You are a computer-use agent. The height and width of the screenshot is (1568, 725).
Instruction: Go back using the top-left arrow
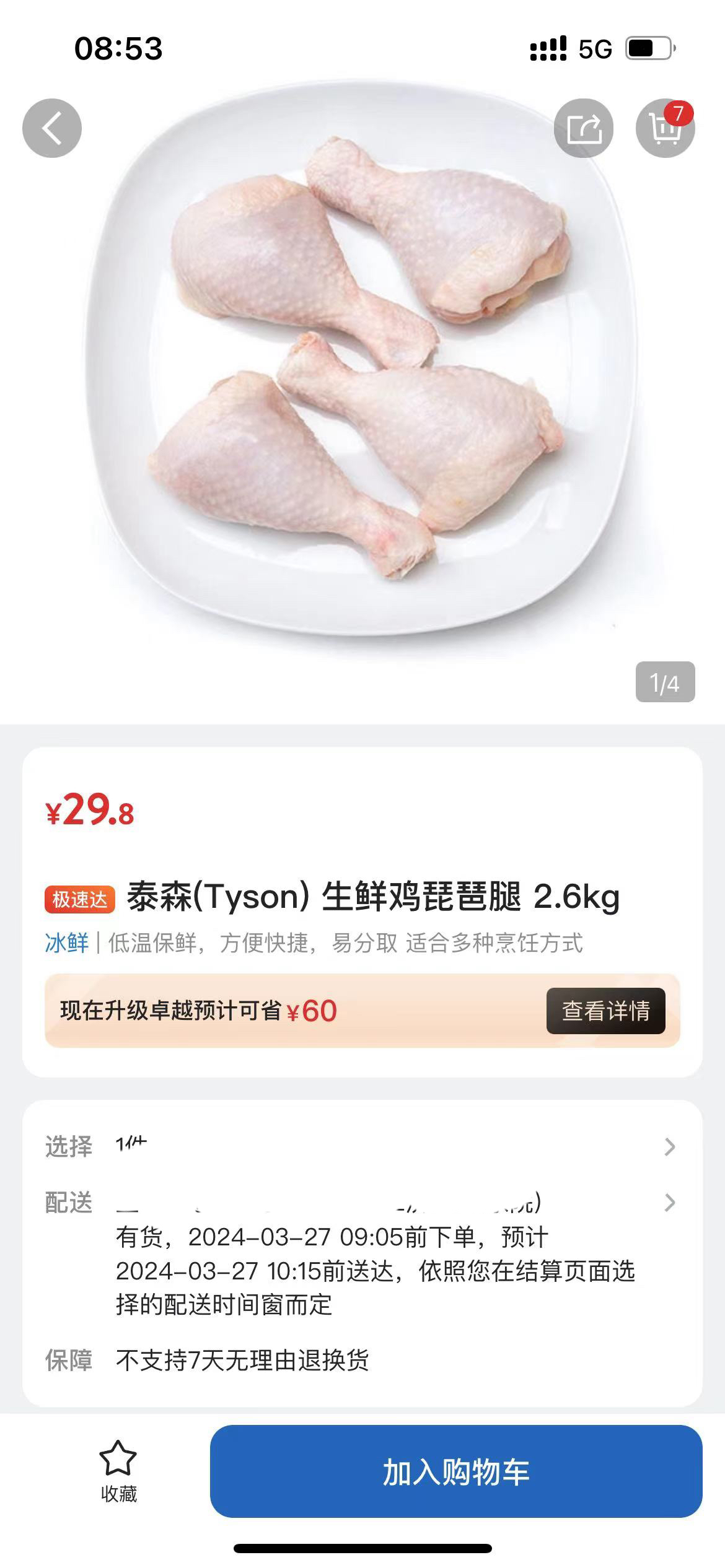52,128
